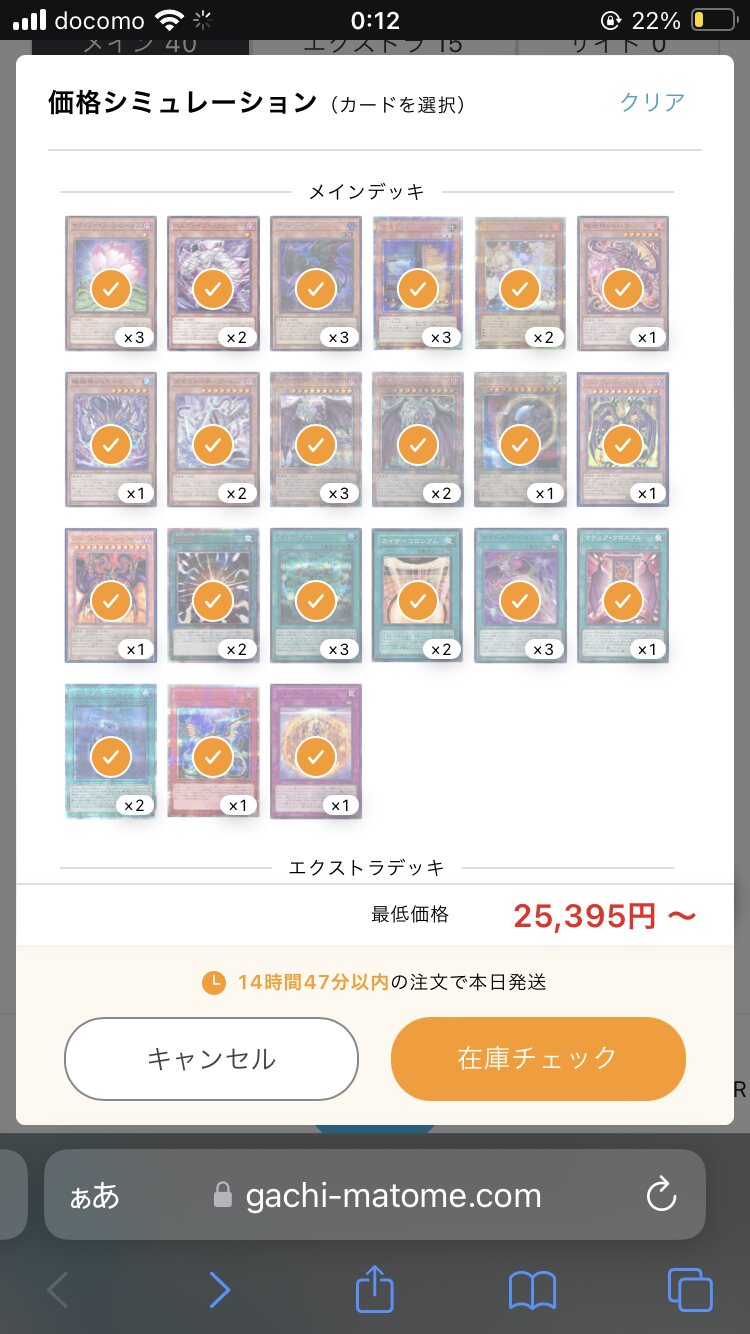Open the Safari share sheet
Image resolution: width=750 pixels, height=1334 pixels.
(375, 1290)
